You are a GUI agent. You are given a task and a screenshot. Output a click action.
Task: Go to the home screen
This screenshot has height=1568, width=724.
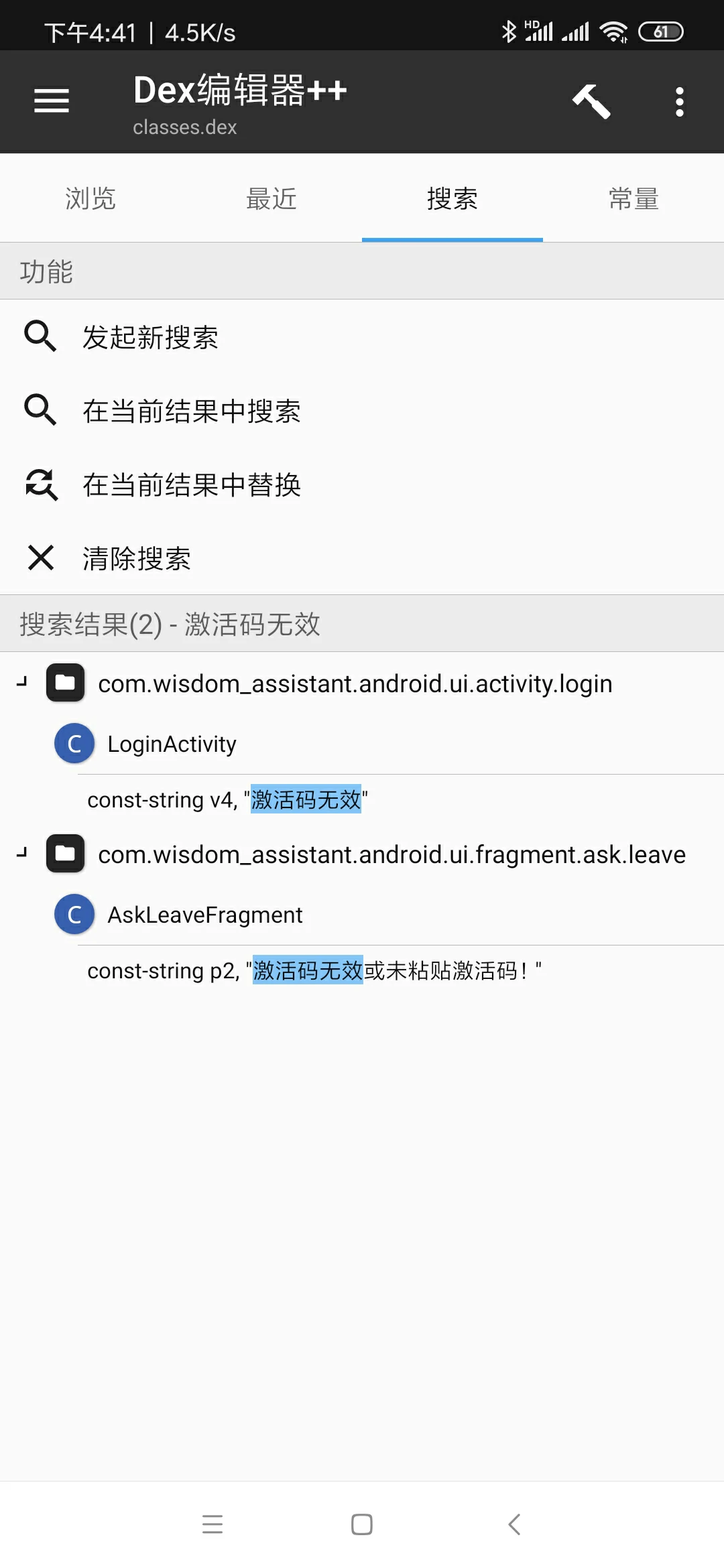(x=362, y=1524)
